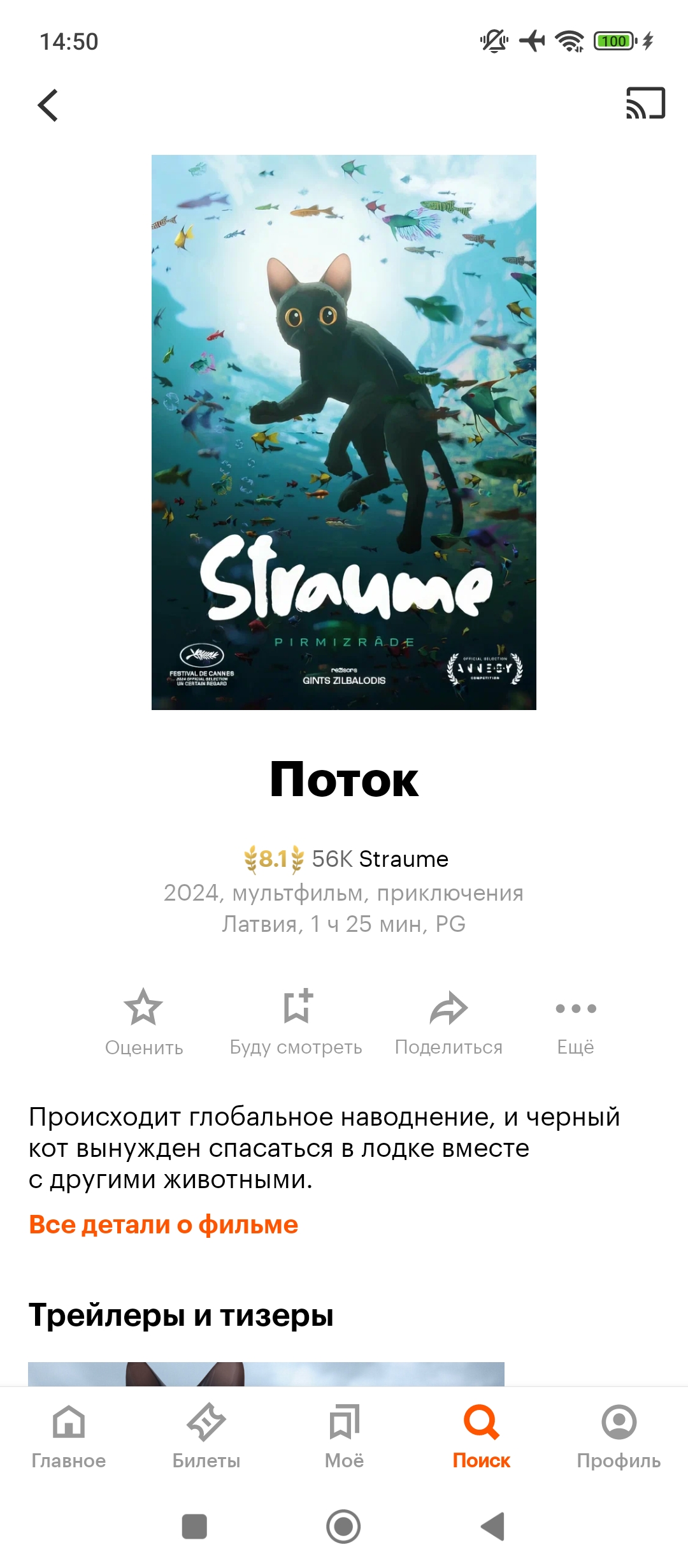The width and height of the screenshot is (688, 1568).
Task: Add film to Буду смотреть list
Action: point(296,1023)
